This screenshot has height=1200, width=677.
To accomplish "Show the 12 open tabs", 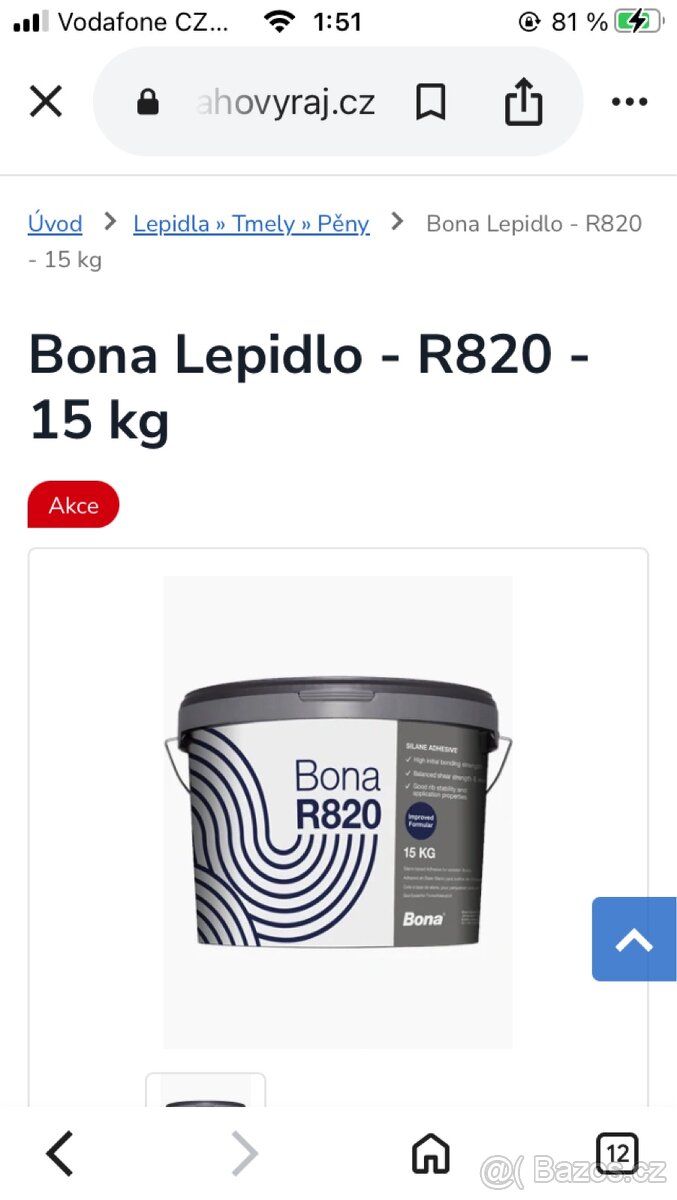I will pos(617,1155).
